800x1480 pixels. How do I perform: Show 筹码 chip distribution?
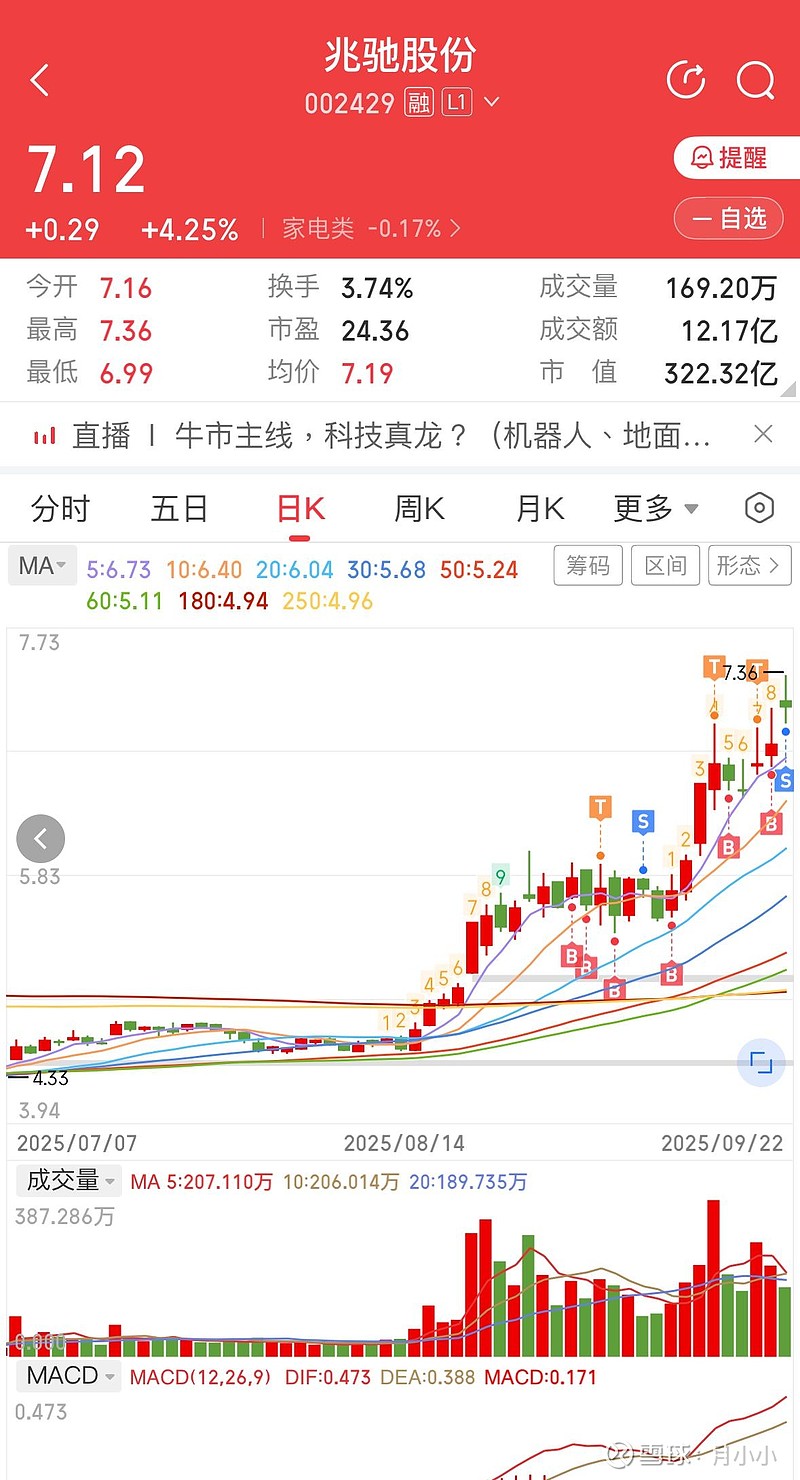[x=588, y=566]
